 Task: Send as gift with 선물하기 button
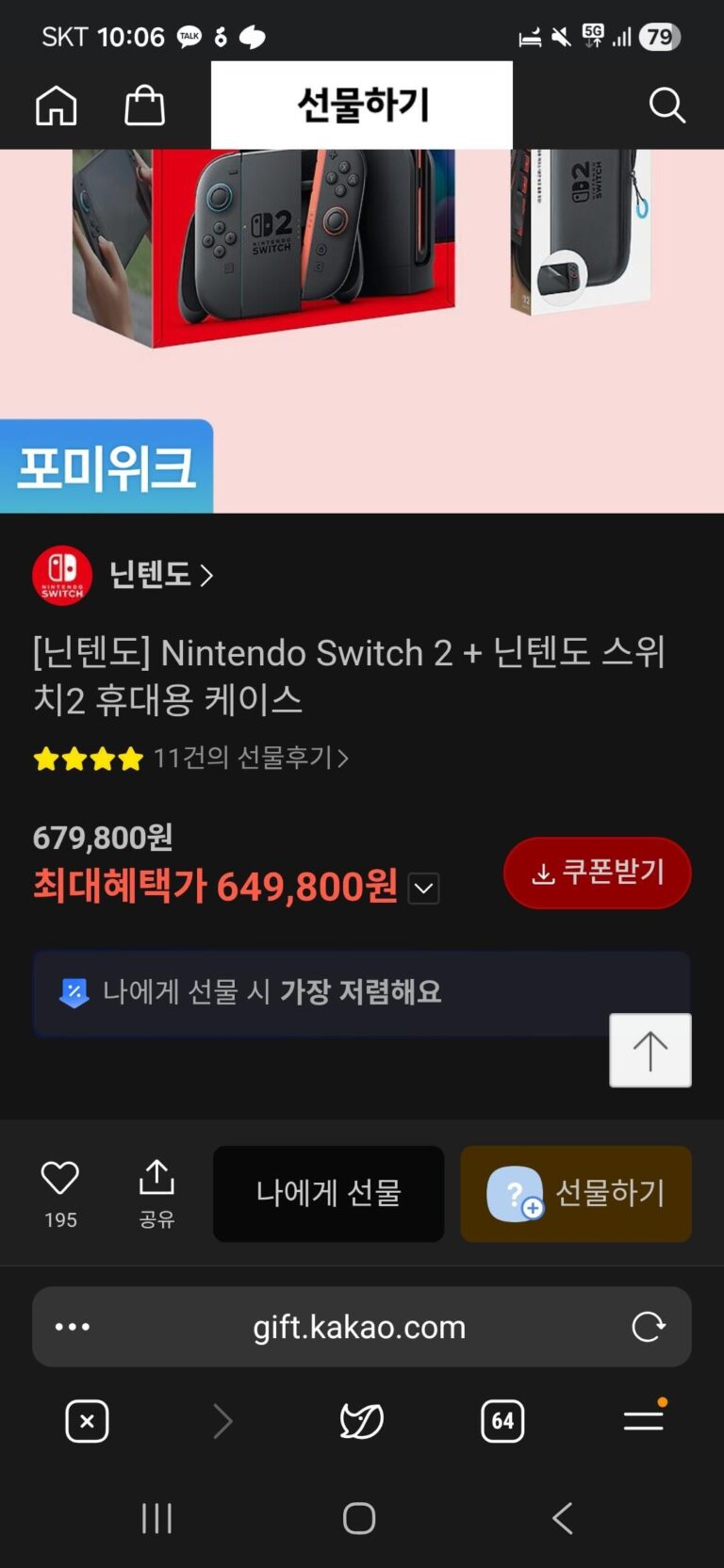coord(575,1193)
